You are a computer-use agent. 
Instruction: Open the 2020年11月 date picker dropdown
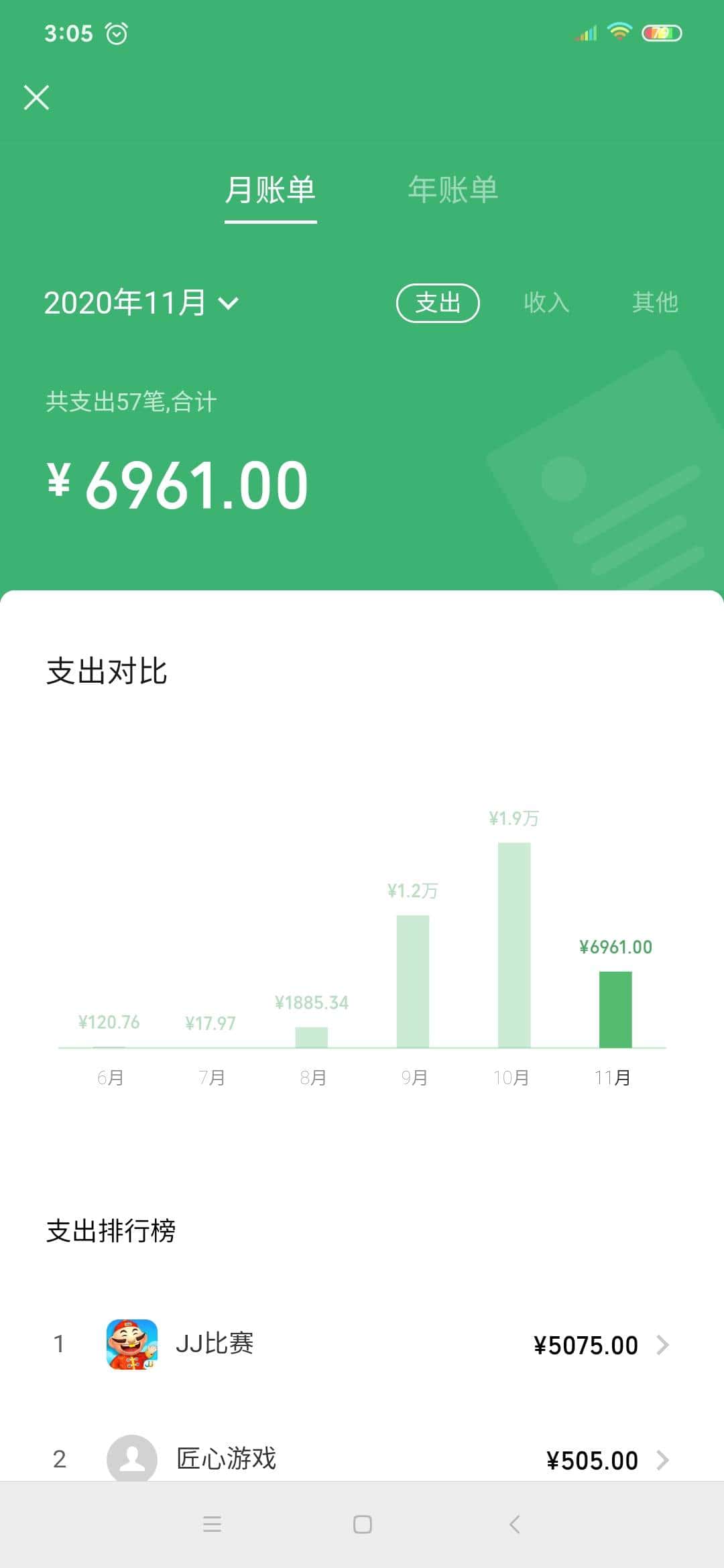point(140,303)
